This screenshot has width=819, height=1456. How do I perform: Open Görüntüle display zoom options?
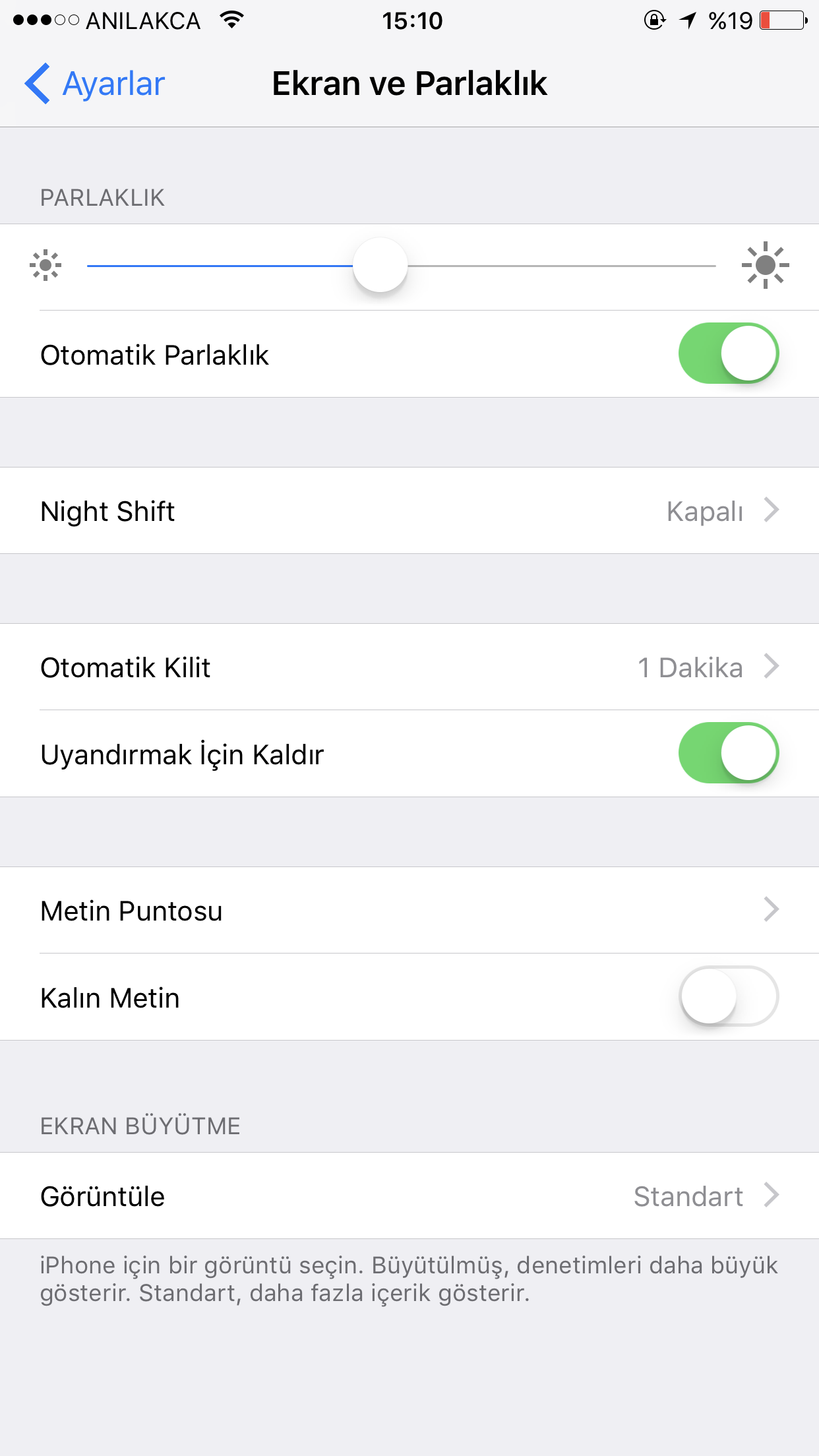click(x=409, y=1196)
